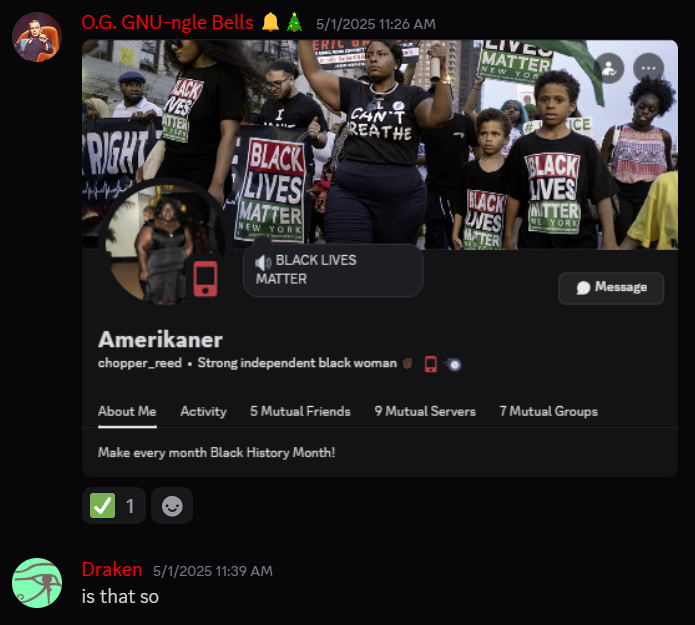View the avatar of O.G. GNU-ngle Bells
Viewport: 695px width, 625px height.
37,38
